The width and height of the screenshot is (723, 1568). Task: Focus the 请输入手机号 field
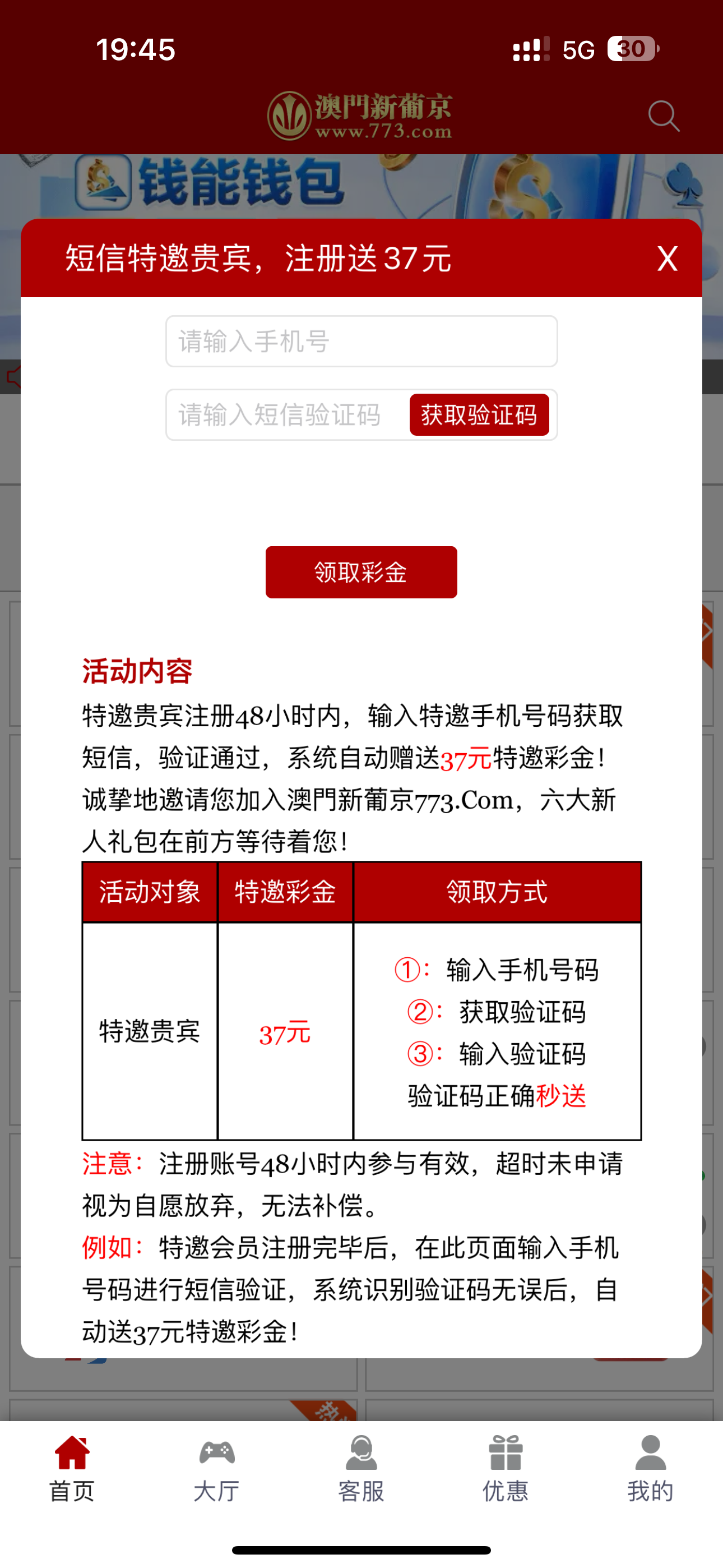(361, 342)
